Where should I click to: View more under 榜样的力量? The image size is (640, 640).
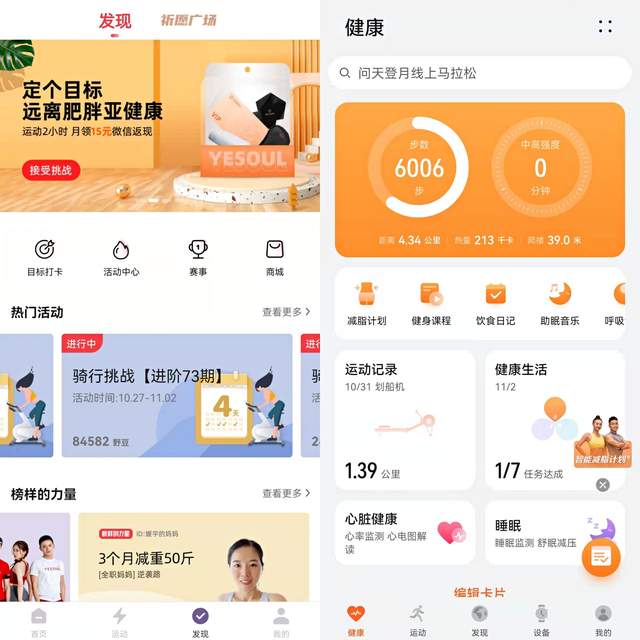point(286,493)
